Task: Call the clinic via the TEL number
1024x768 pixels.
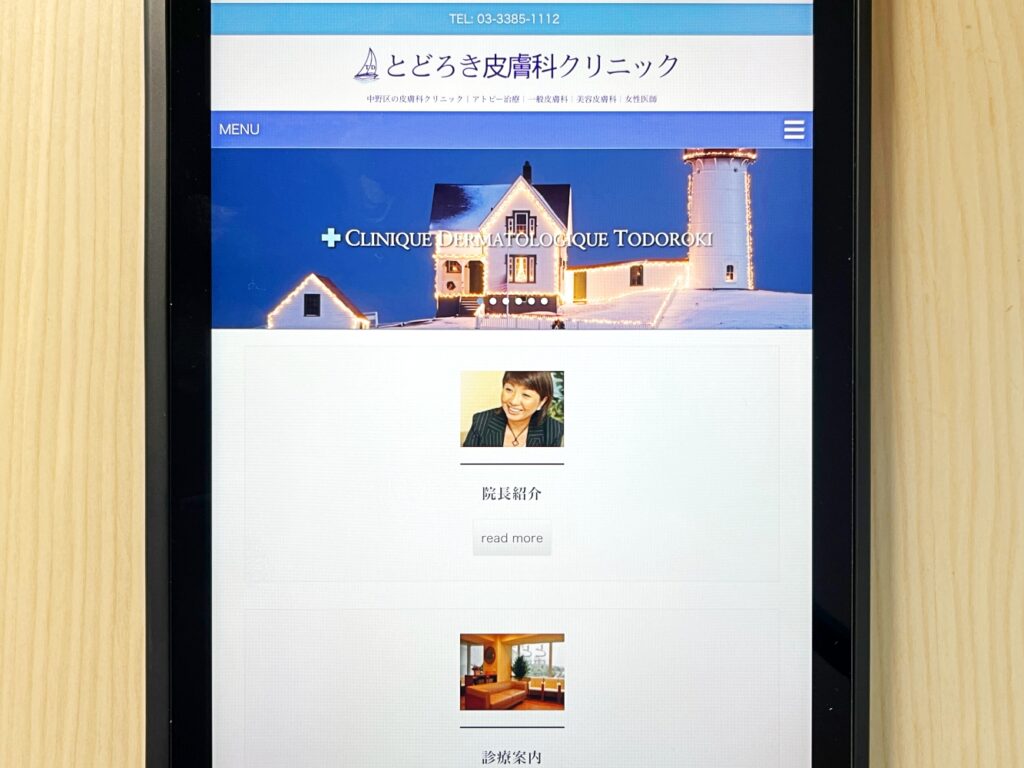Action: 504,19
